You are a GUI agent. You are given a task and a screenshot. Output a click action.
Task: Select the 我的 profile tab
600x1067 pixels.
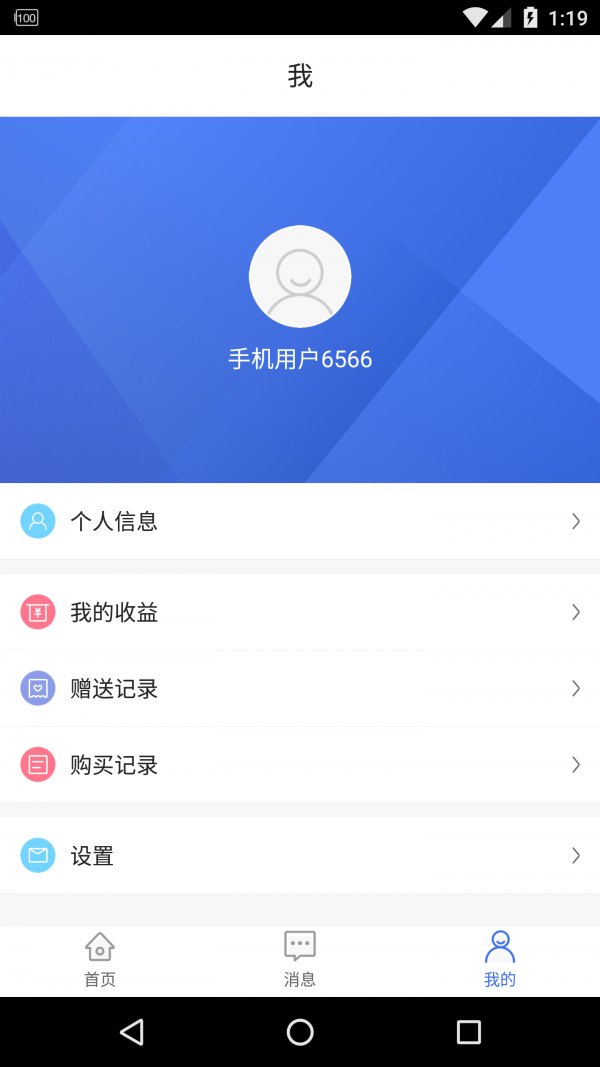(500, 960)
